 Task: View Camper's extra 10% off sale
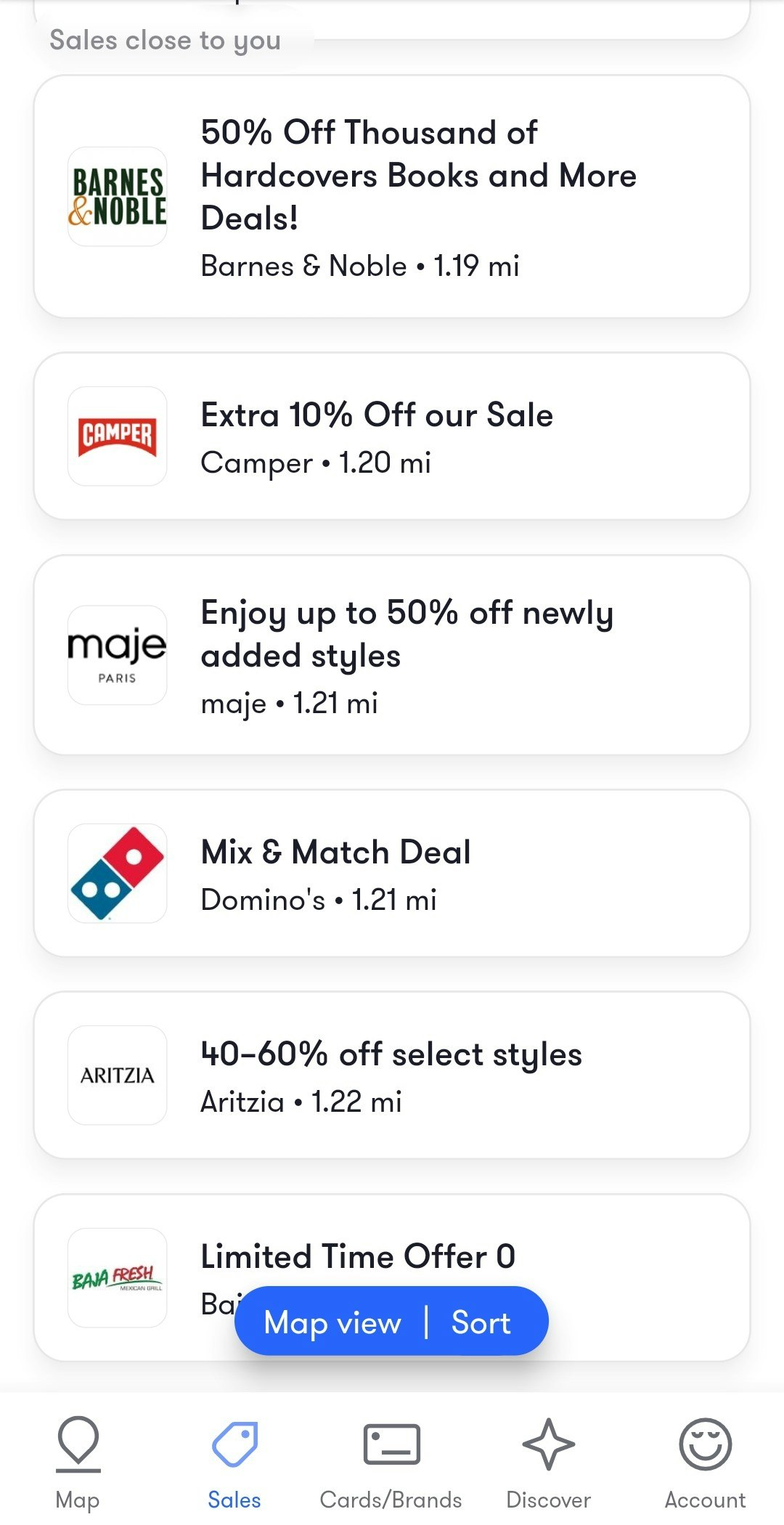[392, 436]
